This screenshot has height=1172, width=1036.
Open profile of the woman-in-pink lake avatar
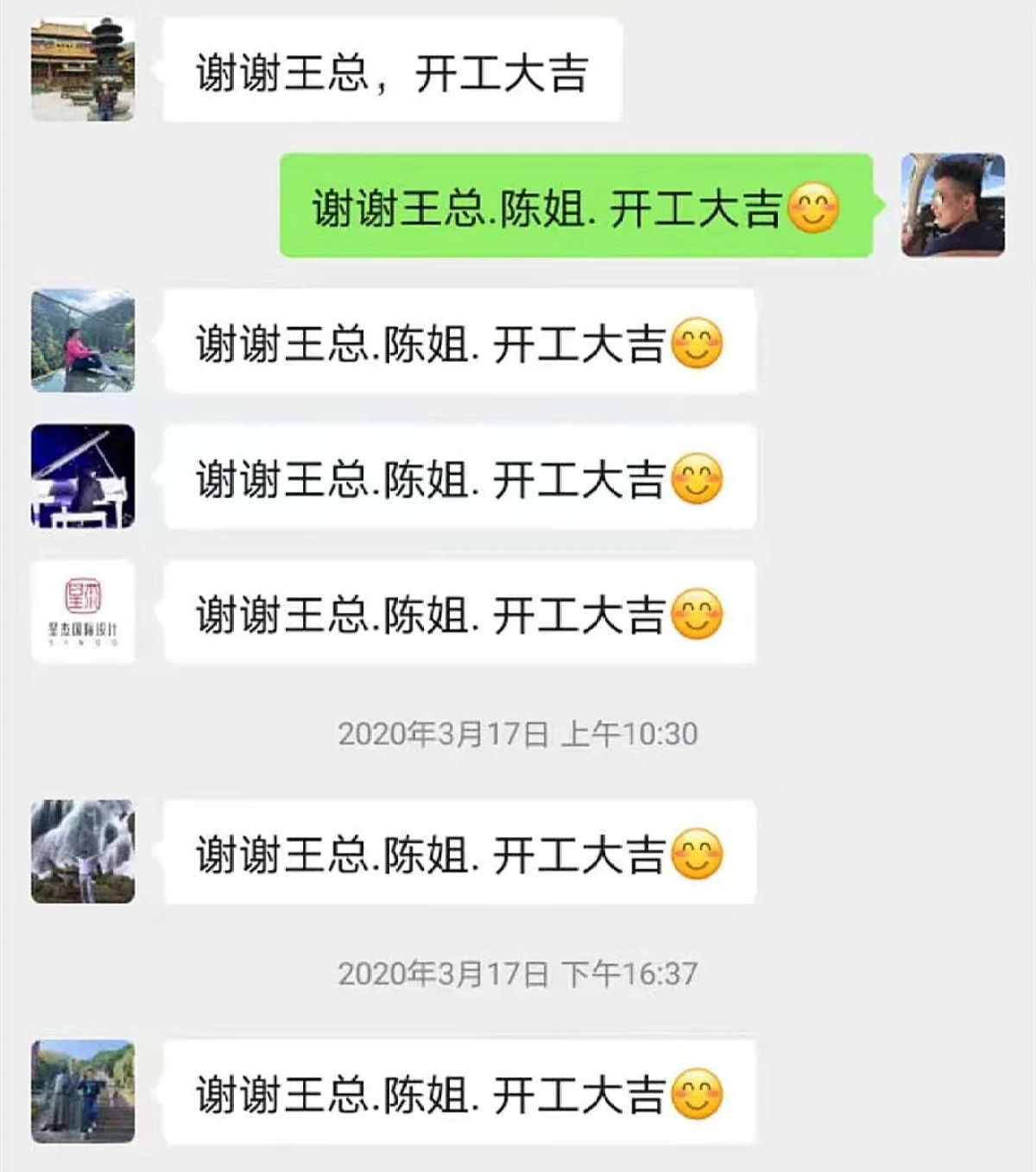83,341
